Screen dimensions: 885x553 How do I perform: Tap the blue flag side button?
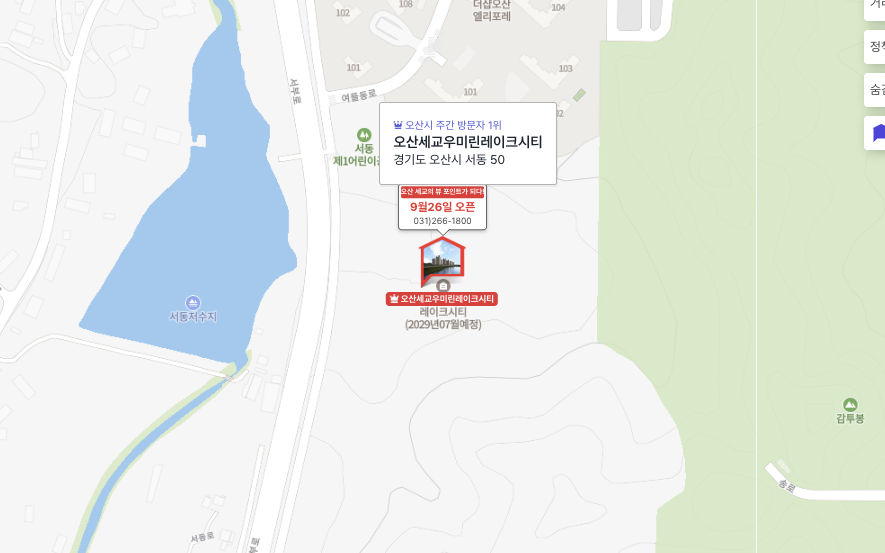[x=877, y=133]
